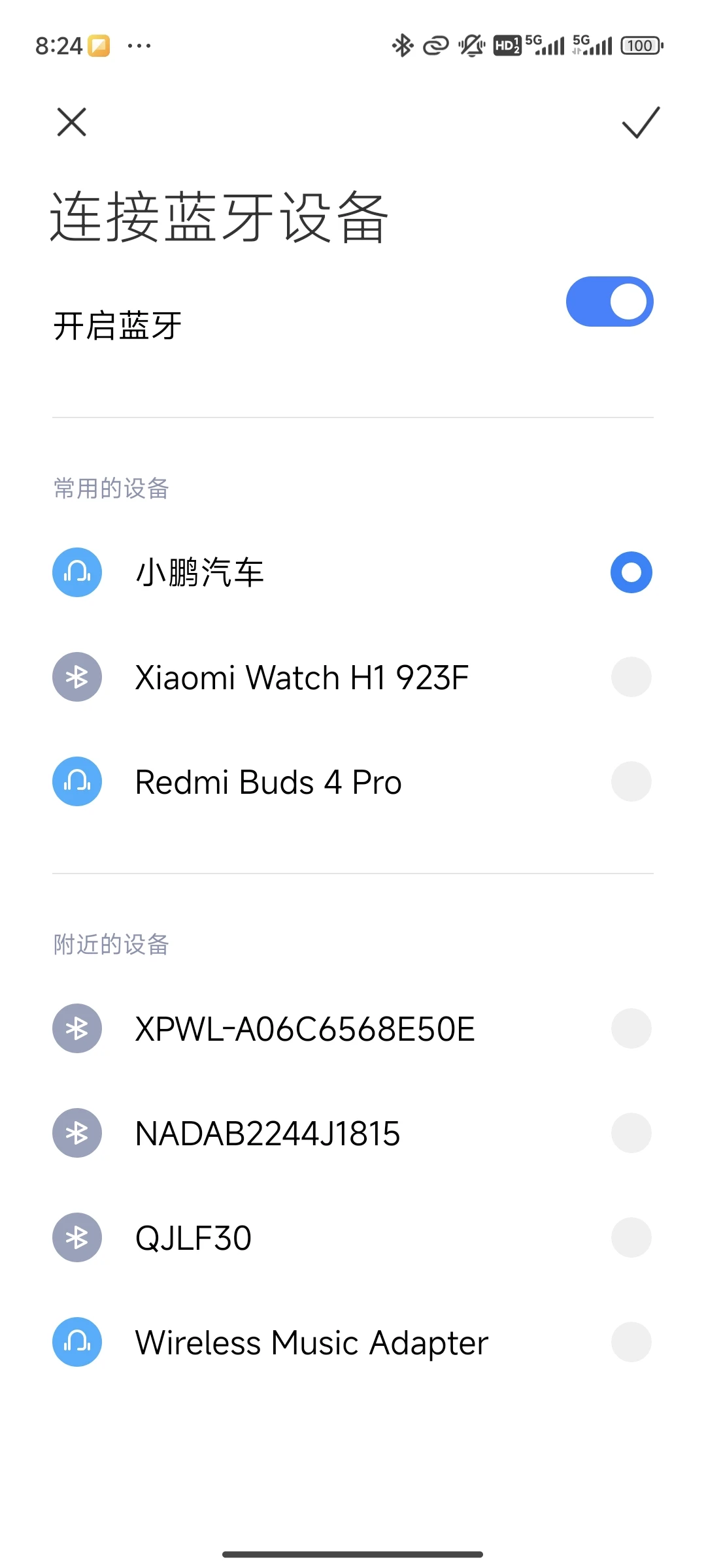Select nearby device NADAB2244J1815
This screenshot has width=706, height=1568.
353,1133
